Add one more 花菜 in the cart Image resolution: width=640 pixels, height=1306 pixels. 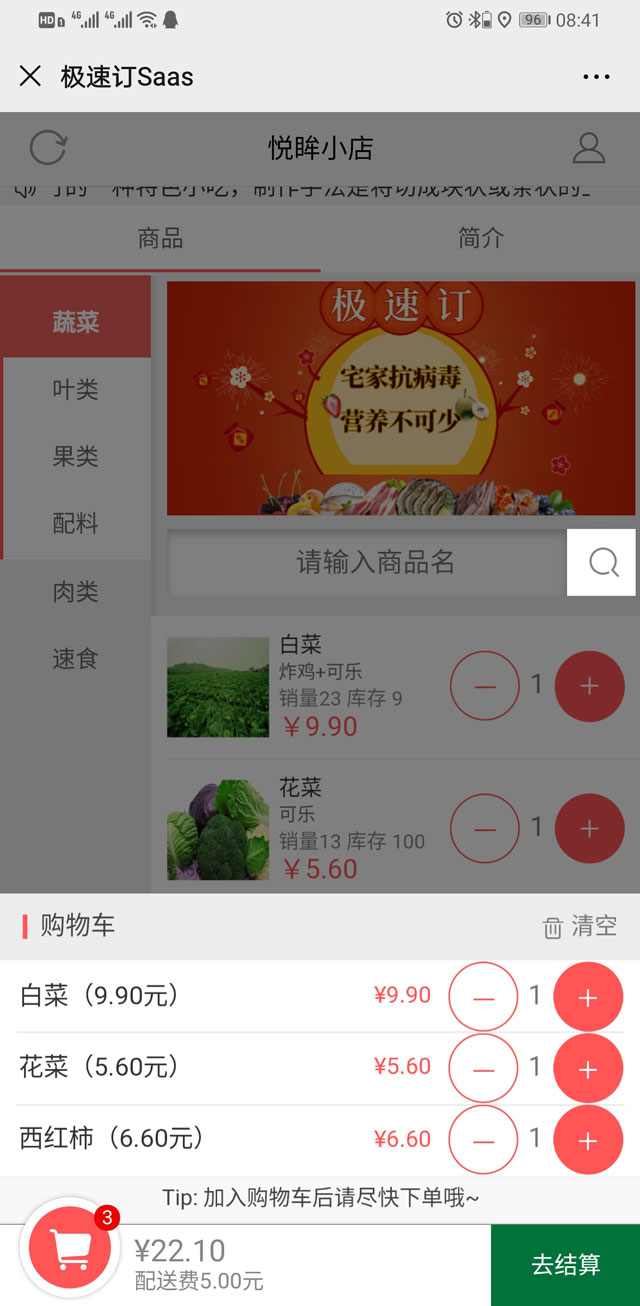coord(588,1069)
